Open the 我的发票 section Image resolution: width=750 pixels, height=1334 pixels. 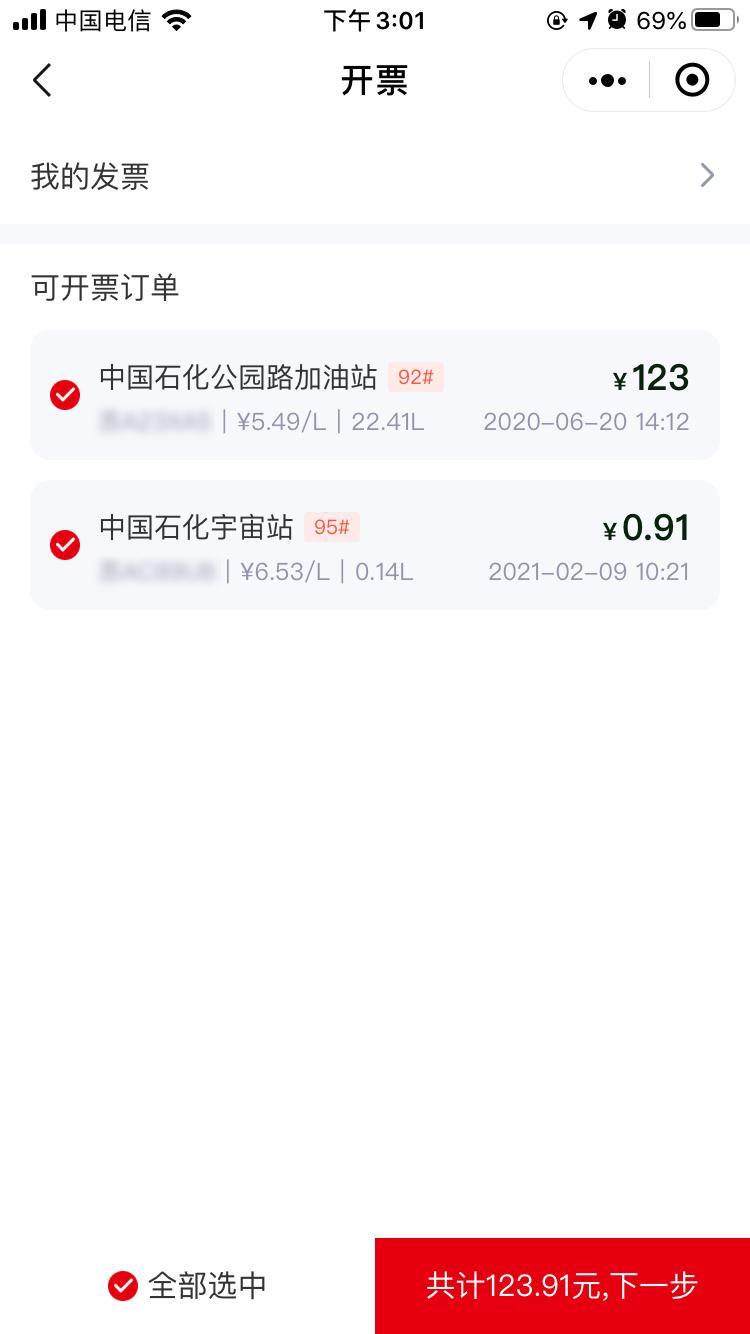click(x=90, y=175)
